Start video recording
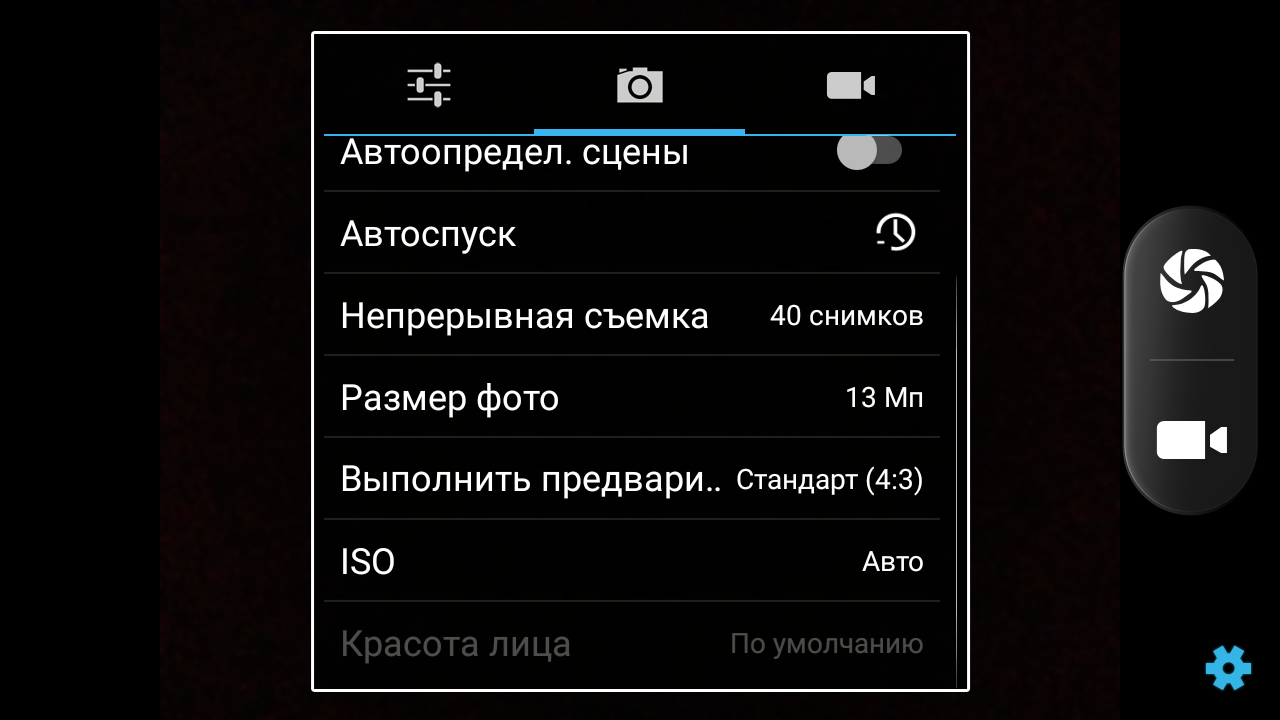 coord(1191,441)
